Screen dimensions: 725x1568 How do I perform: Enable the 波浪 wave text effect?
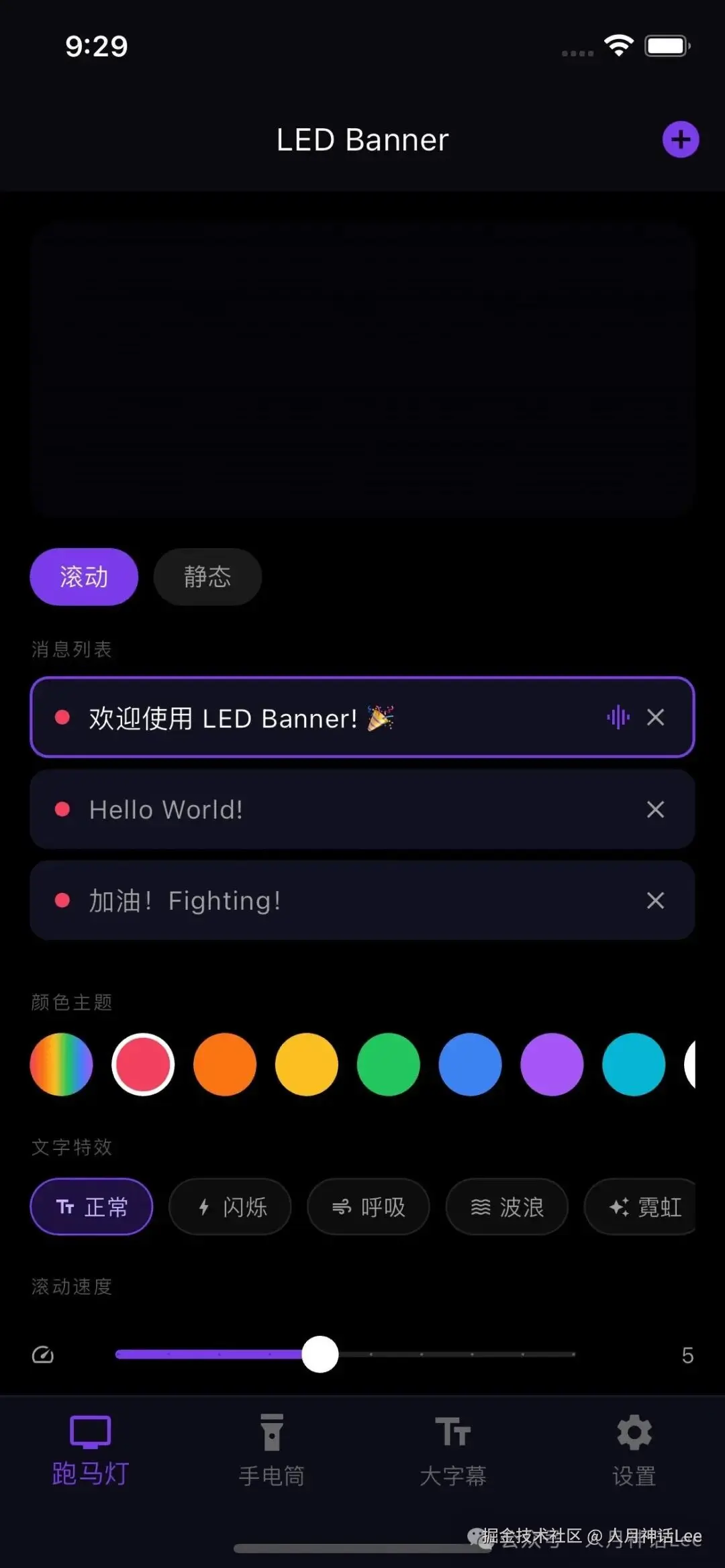[x=507, y=1207]
